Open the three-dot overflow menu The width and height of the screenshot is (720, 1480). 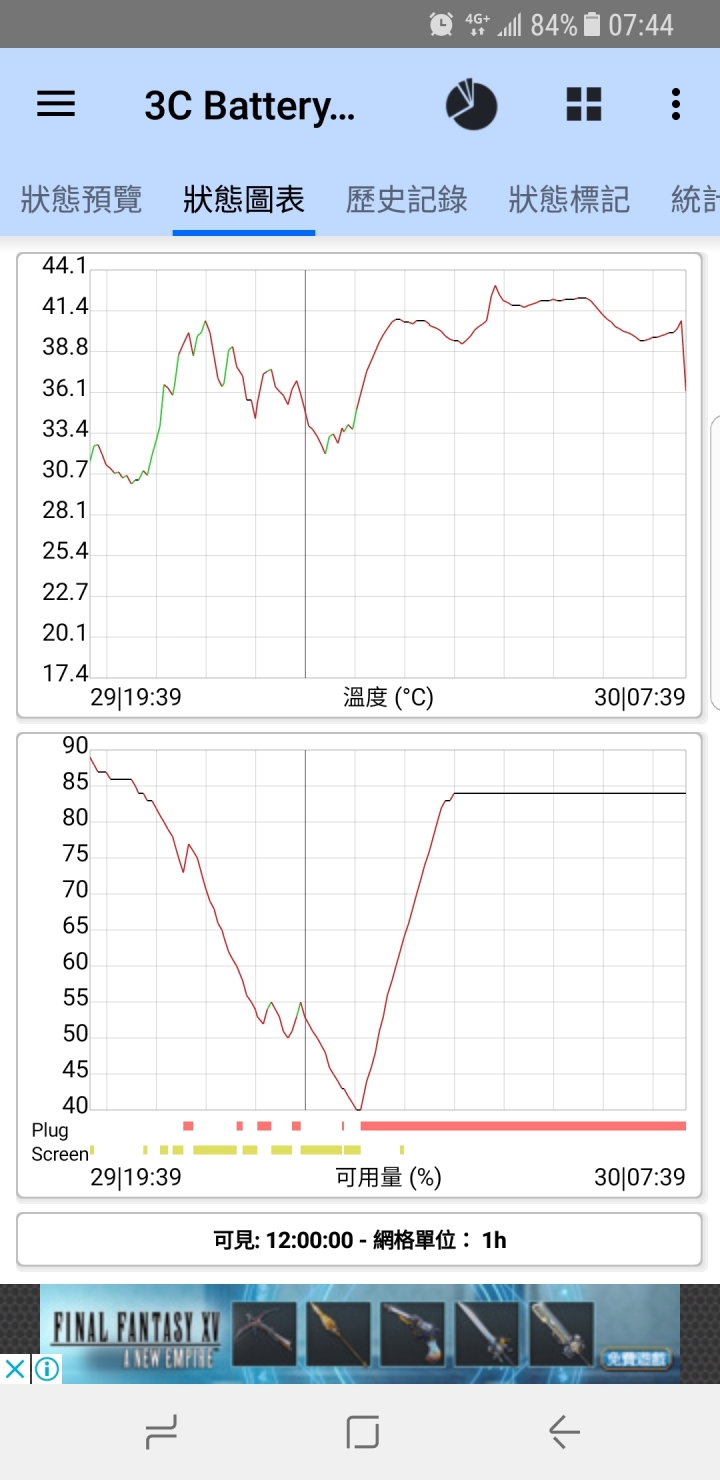pyautogui.click(x=676, y=104)
